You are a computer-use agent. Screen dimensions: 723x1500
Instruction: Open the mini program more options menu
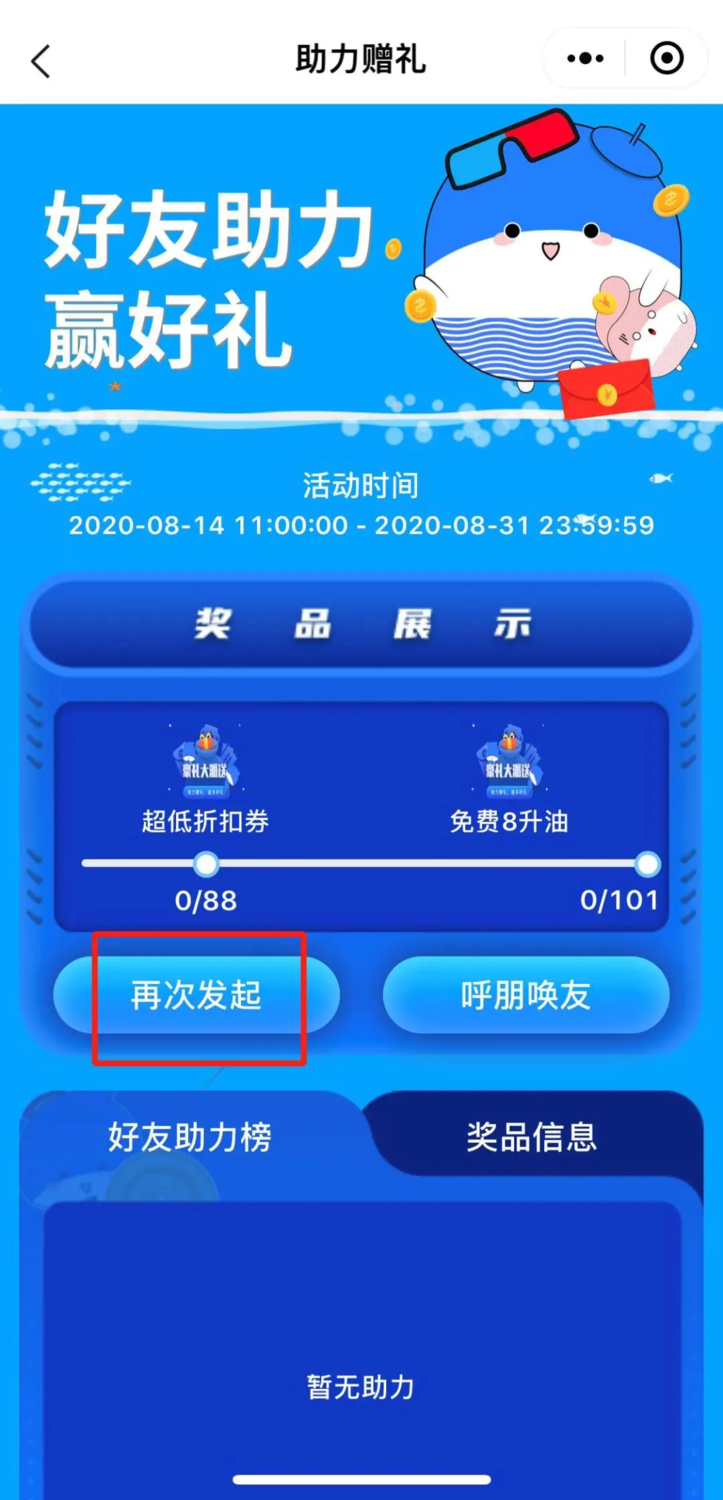587,60
